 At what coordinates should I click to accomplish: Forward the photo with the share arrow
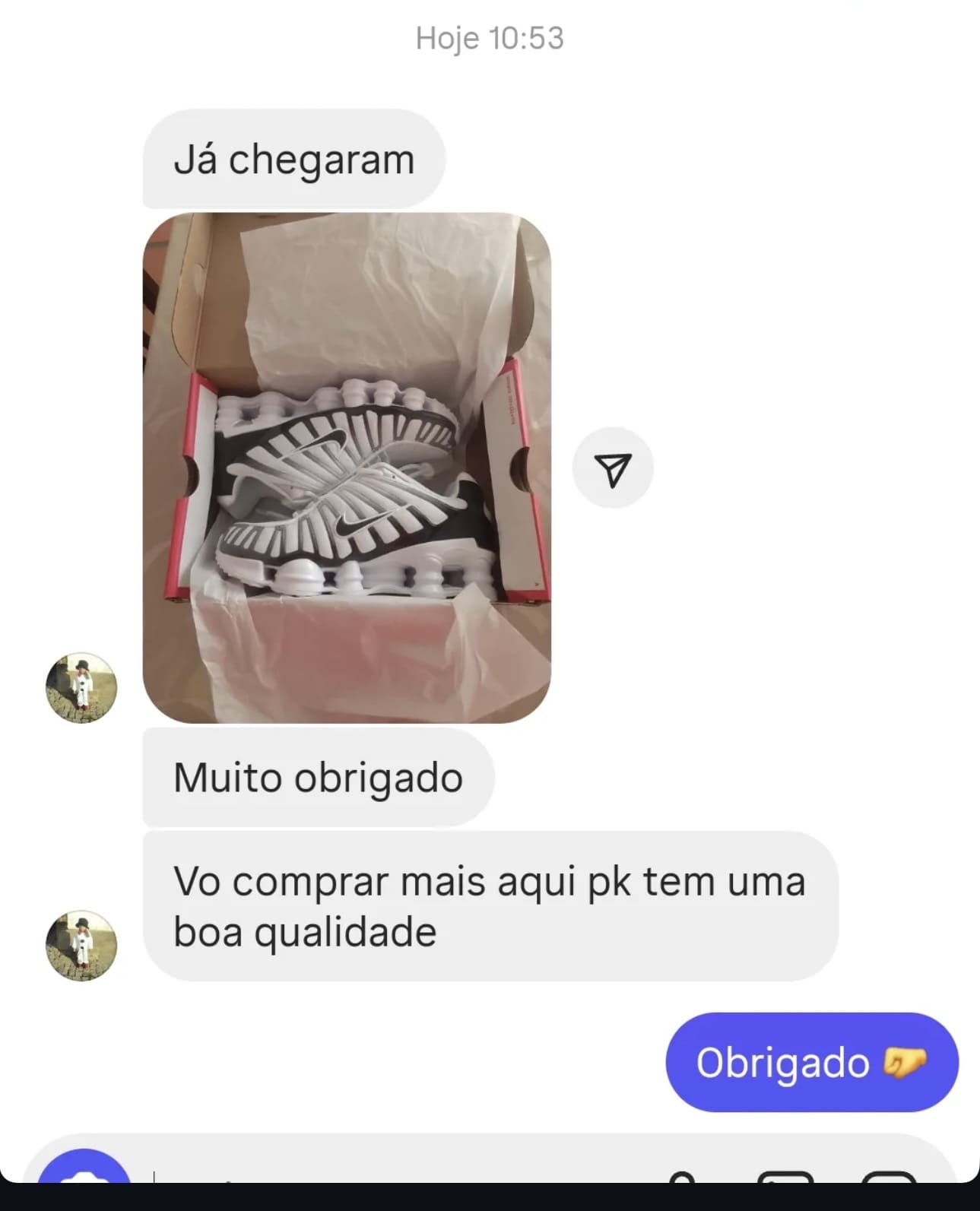pos(613,468)
